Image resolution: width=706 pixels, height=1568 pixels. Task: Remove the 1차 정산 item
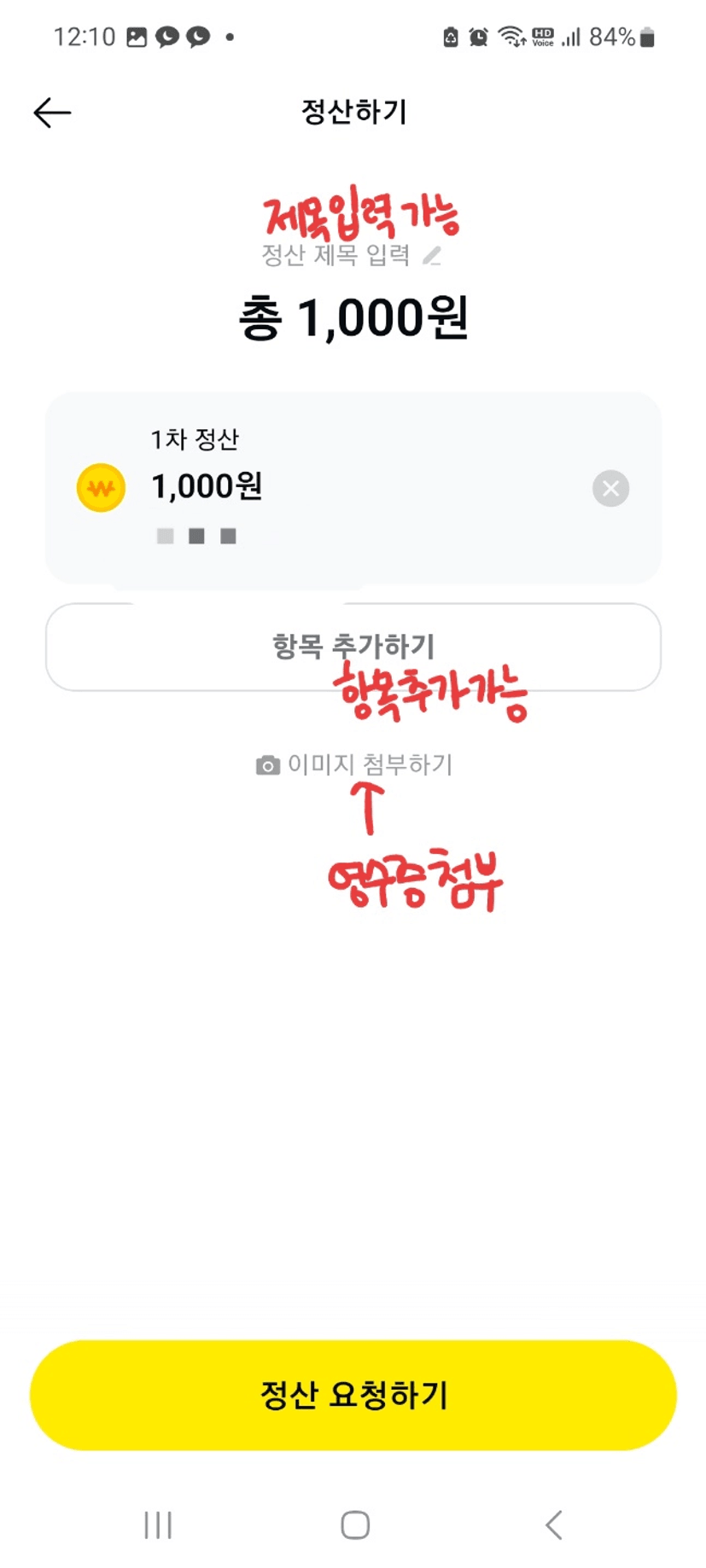pyautogui.click(x=610, y=489)
